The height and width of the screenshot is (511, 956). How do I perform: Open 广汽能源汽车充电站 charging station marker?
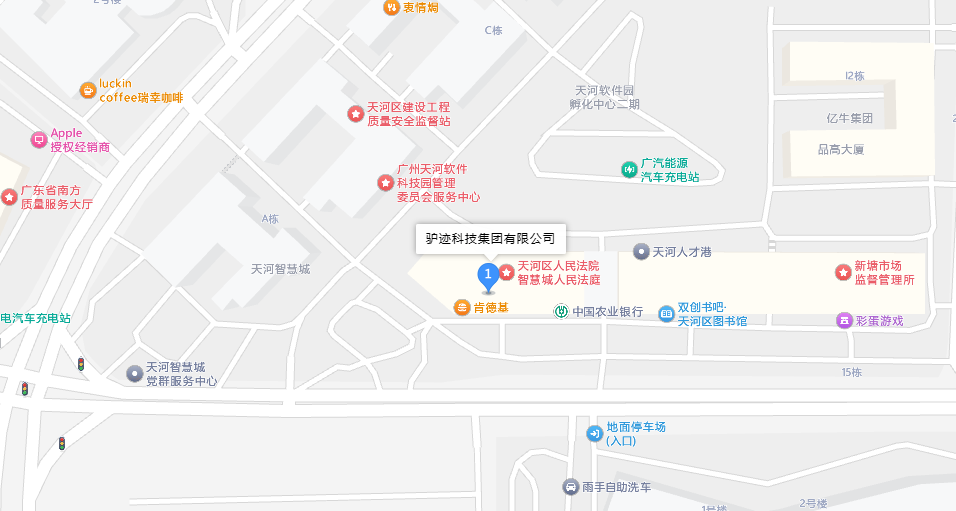(629, 169)
